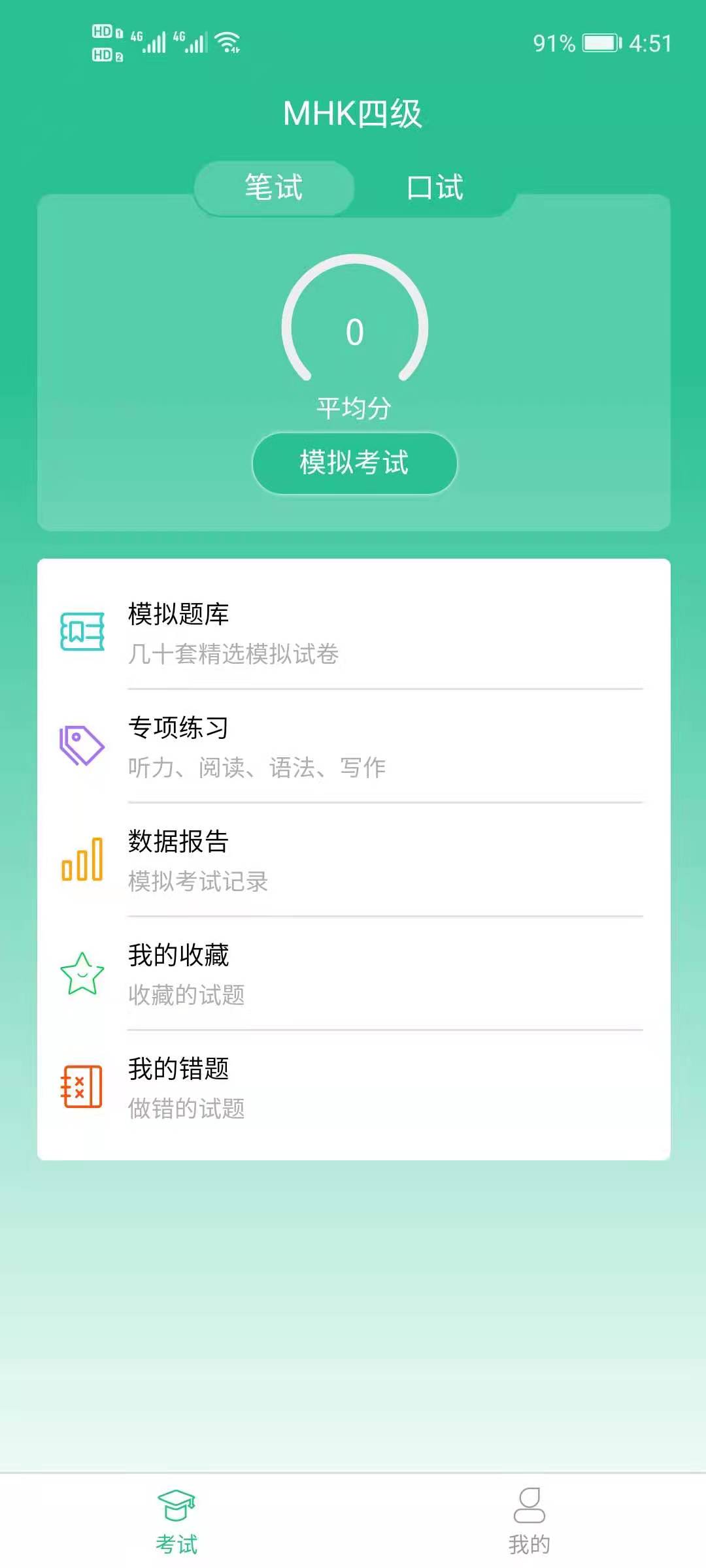Open 模拟题库 question bank
This screenshot has height=1568, width=706.
pos(353,632)
